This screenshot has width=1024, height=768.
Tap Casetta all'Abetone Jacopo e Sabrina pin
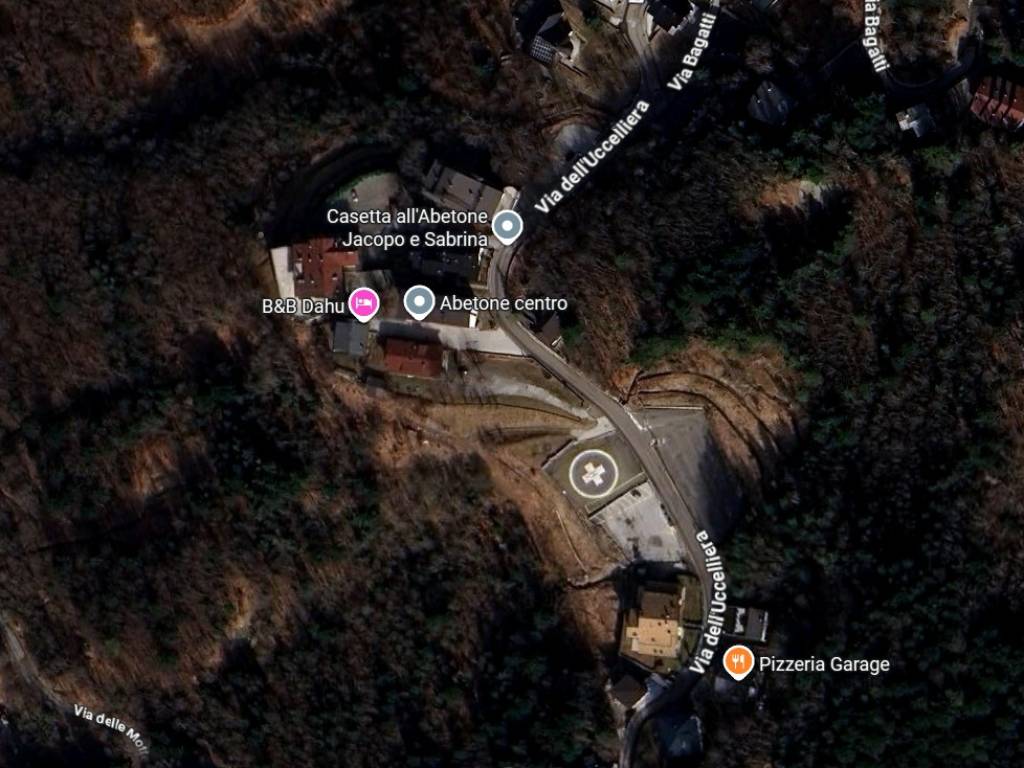pyautogui.click(x=508, y=226)
